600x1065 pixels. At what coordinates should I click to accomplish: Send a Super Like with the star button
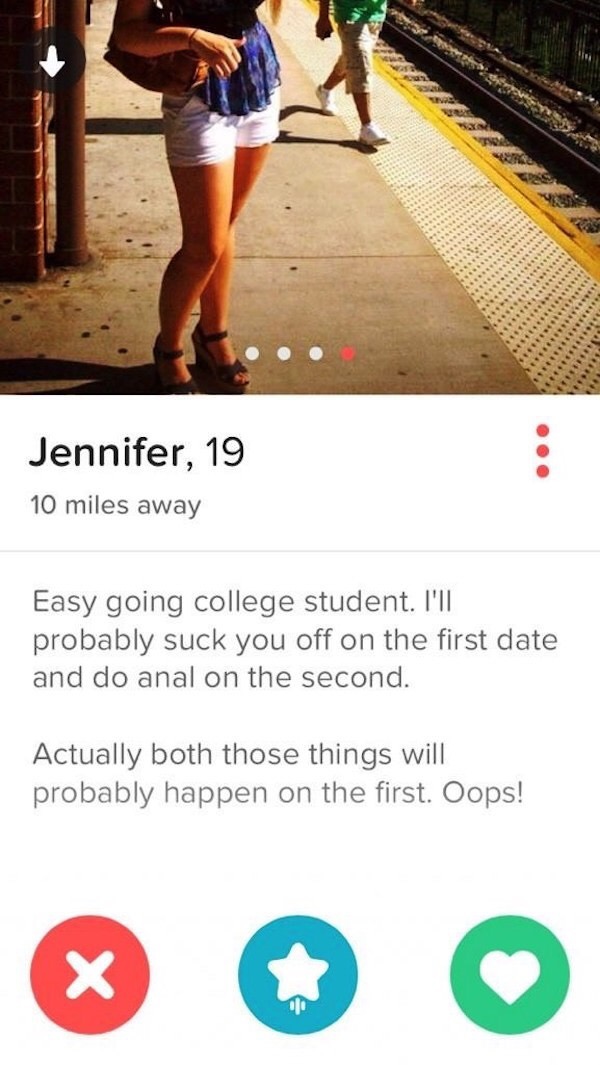(298, 975)
